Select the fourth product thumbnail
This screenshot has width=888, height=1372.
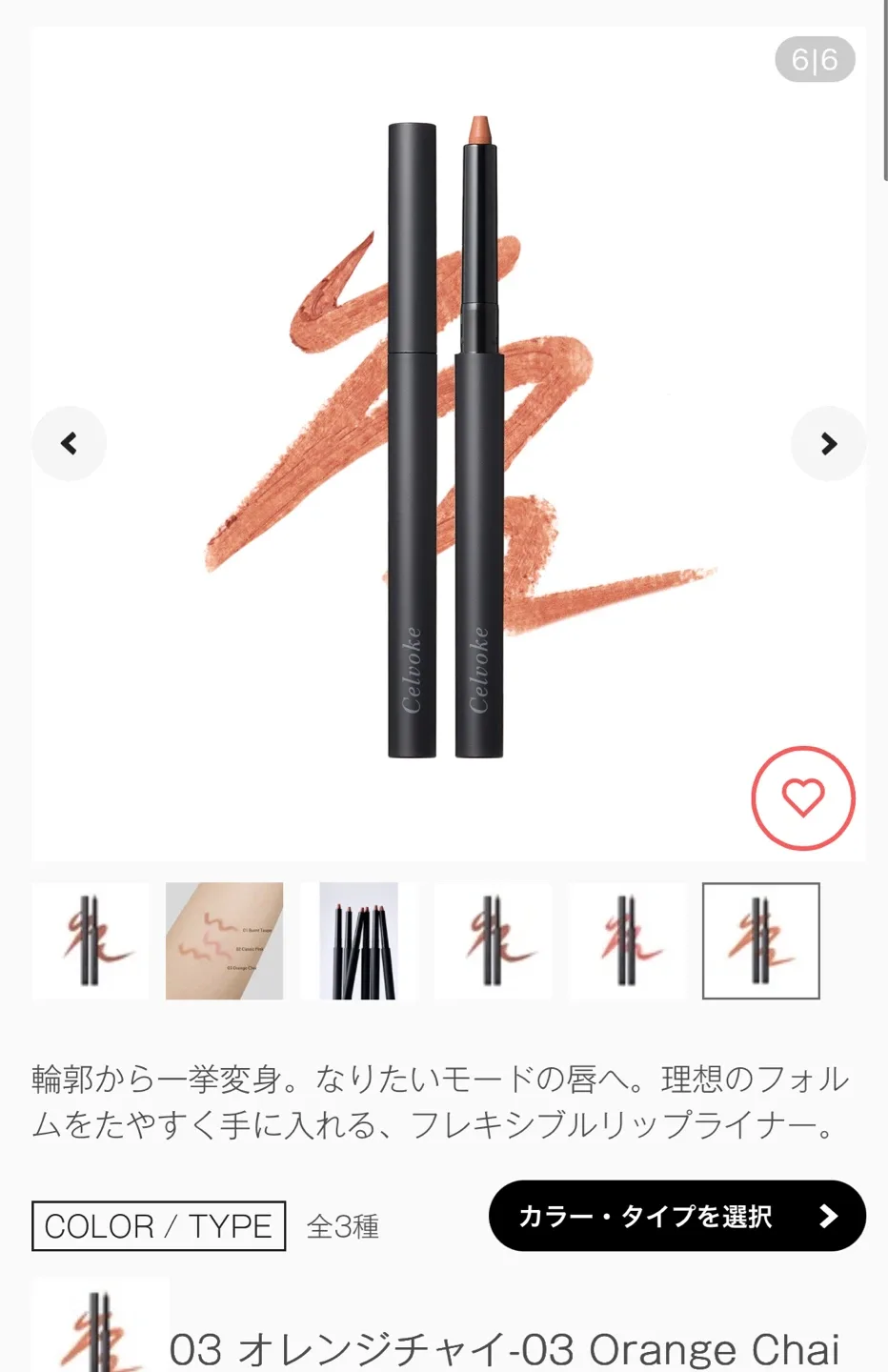point(493,940)
